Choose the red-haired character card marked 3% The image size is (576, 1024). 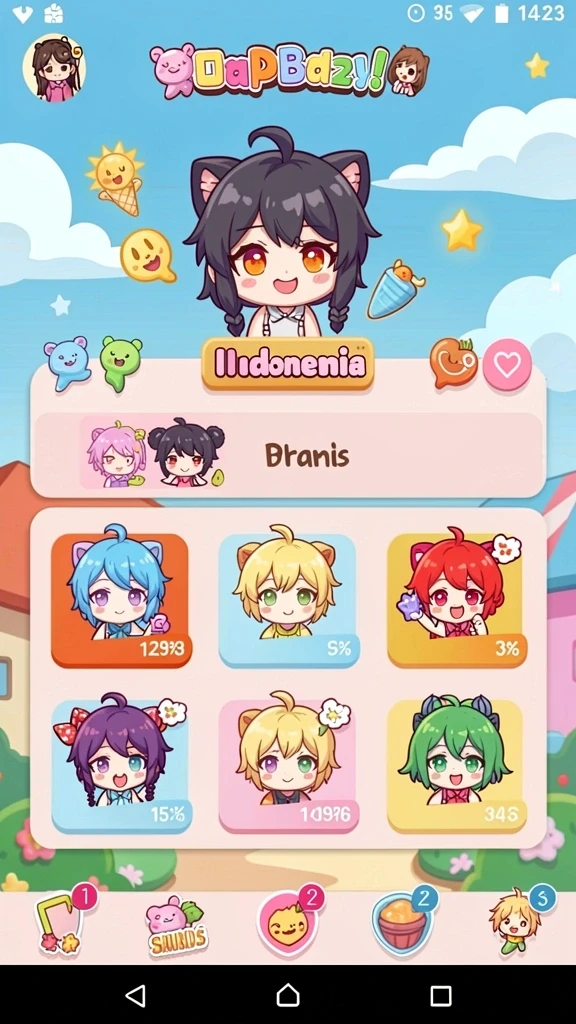(x=456, y=599)
